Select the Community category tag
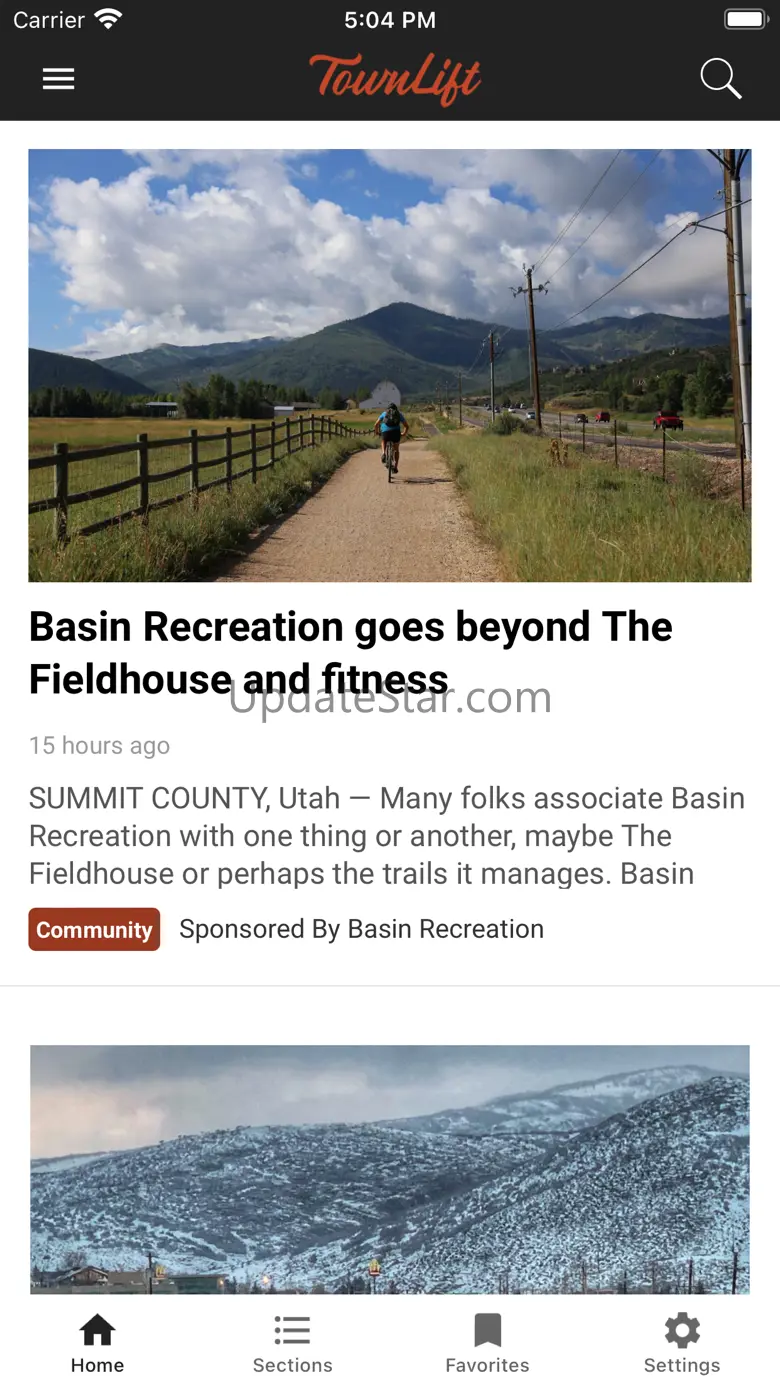Viewport: 780px width, 1387px height. pyautogui.click(x=94, y=929)
